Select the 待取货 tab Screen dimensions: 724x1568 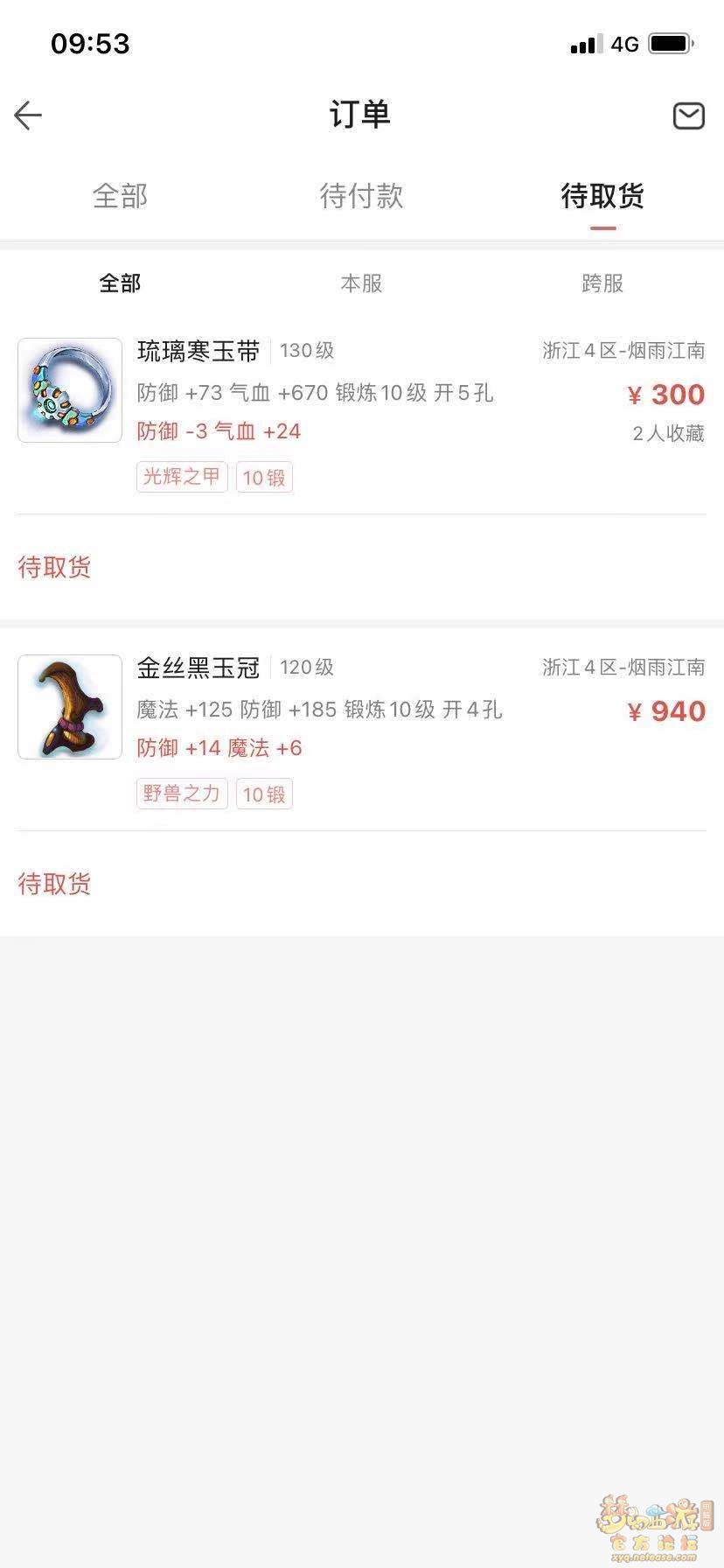tap(602, 196)
